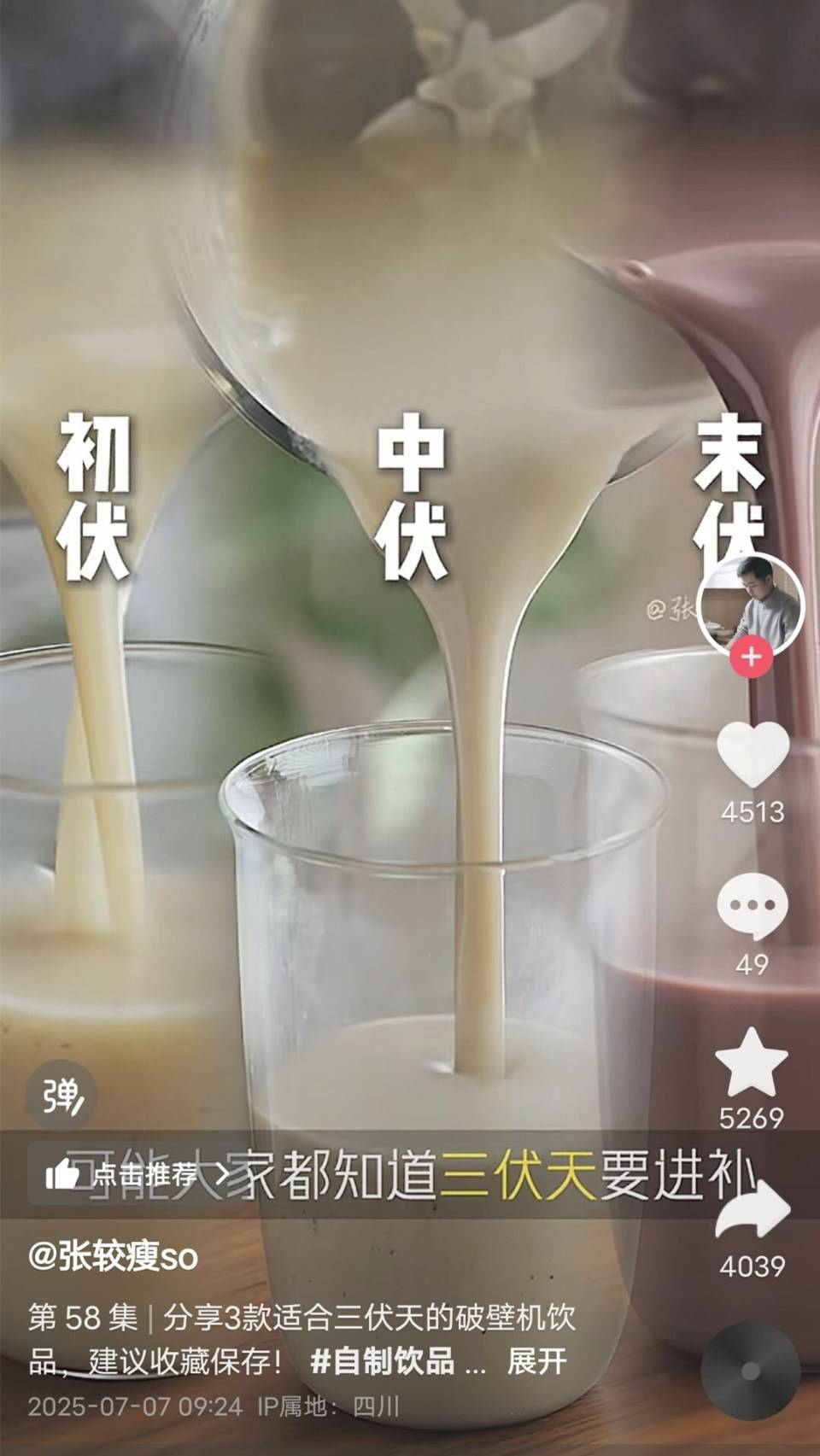Viewport: 820px width, 1456px height.
Task: Follow the creator with the plus button
Action: tap(751, 658)
